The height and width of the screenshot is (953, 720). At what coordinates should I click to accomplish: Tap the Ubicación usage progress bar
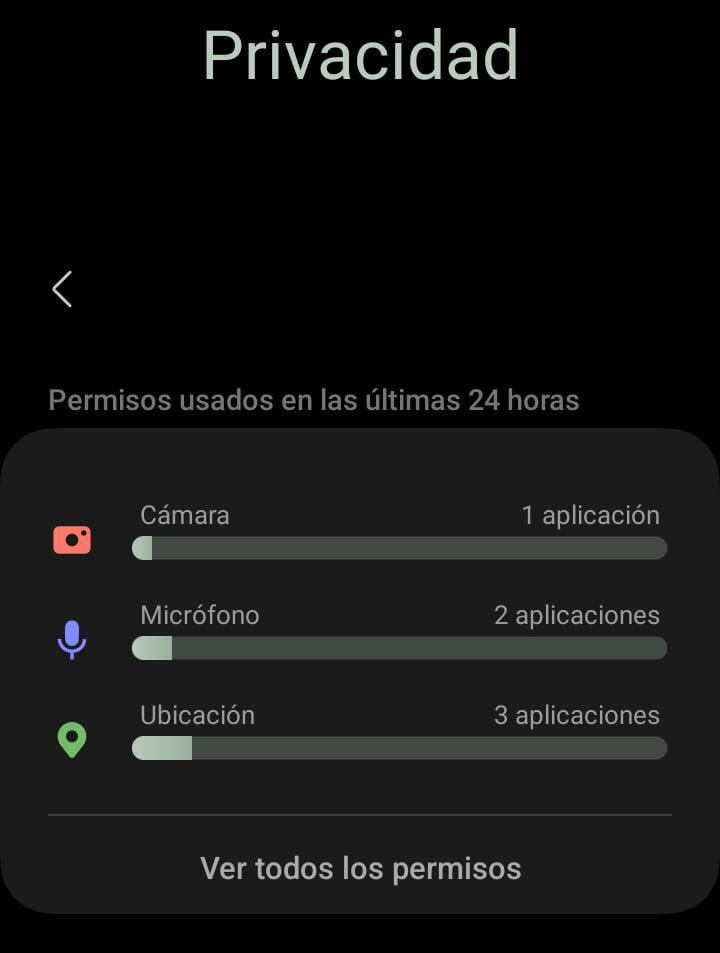(399, 748)
